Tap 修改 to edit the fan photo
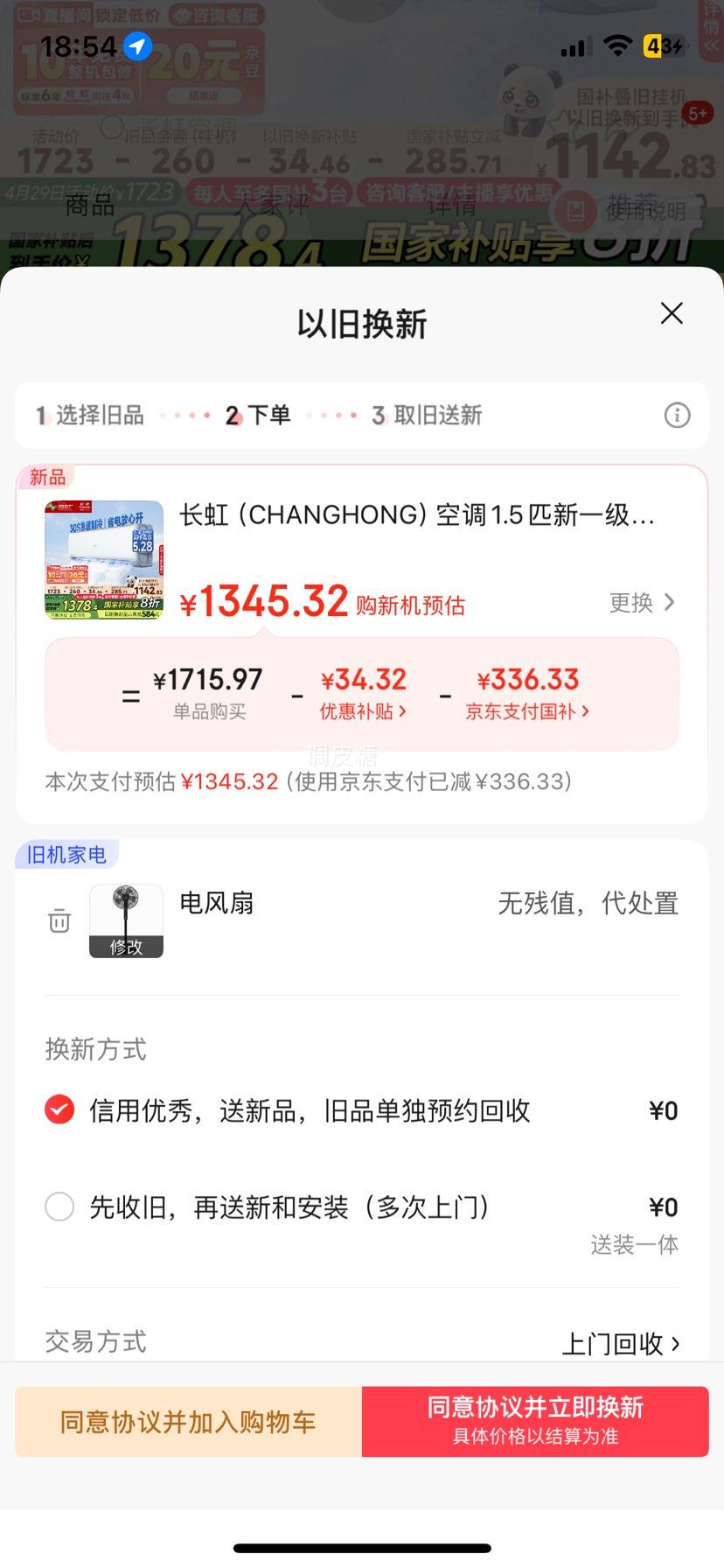The image size is (724, 1568). click(x=125, y=946)
